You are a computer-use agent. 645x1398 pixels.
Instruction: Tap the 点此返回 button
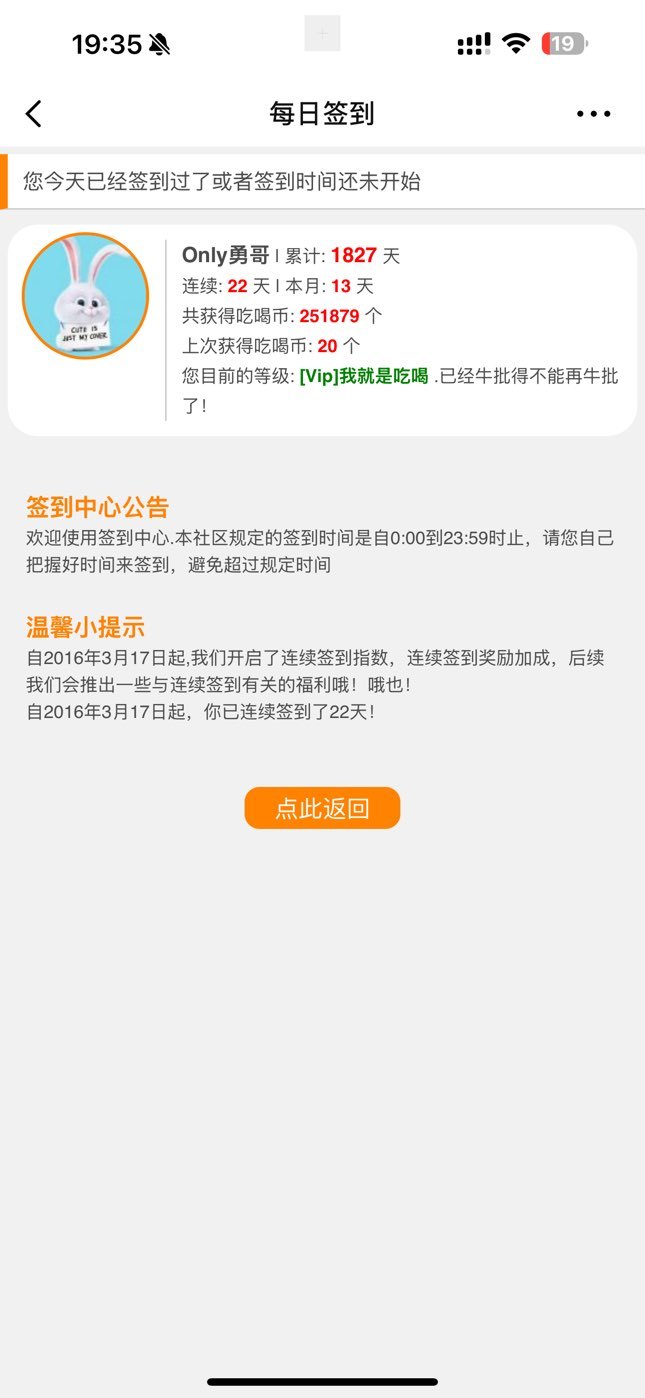[322, 808]
